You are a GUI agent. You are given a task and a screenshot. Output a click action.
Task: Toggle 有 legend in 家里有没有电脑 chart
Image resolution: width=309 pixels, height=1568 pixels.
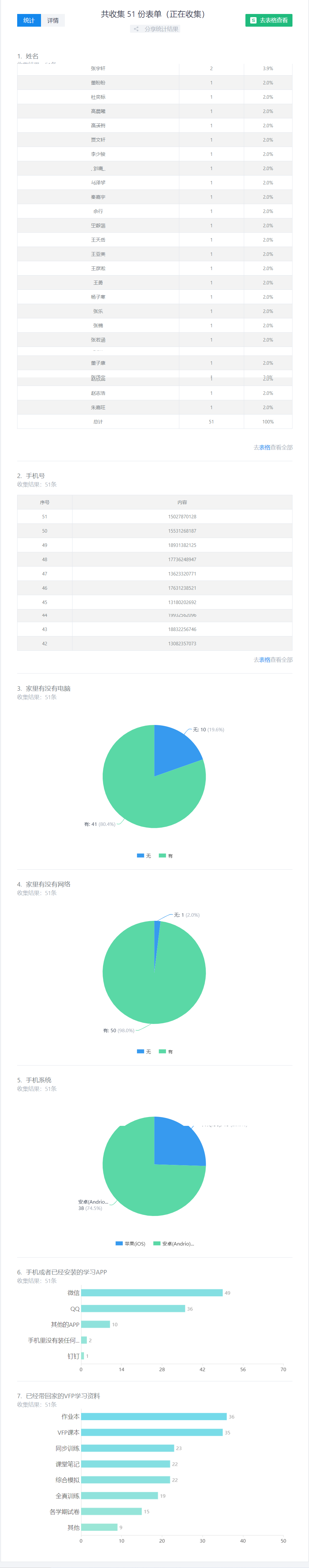(166, 855)
